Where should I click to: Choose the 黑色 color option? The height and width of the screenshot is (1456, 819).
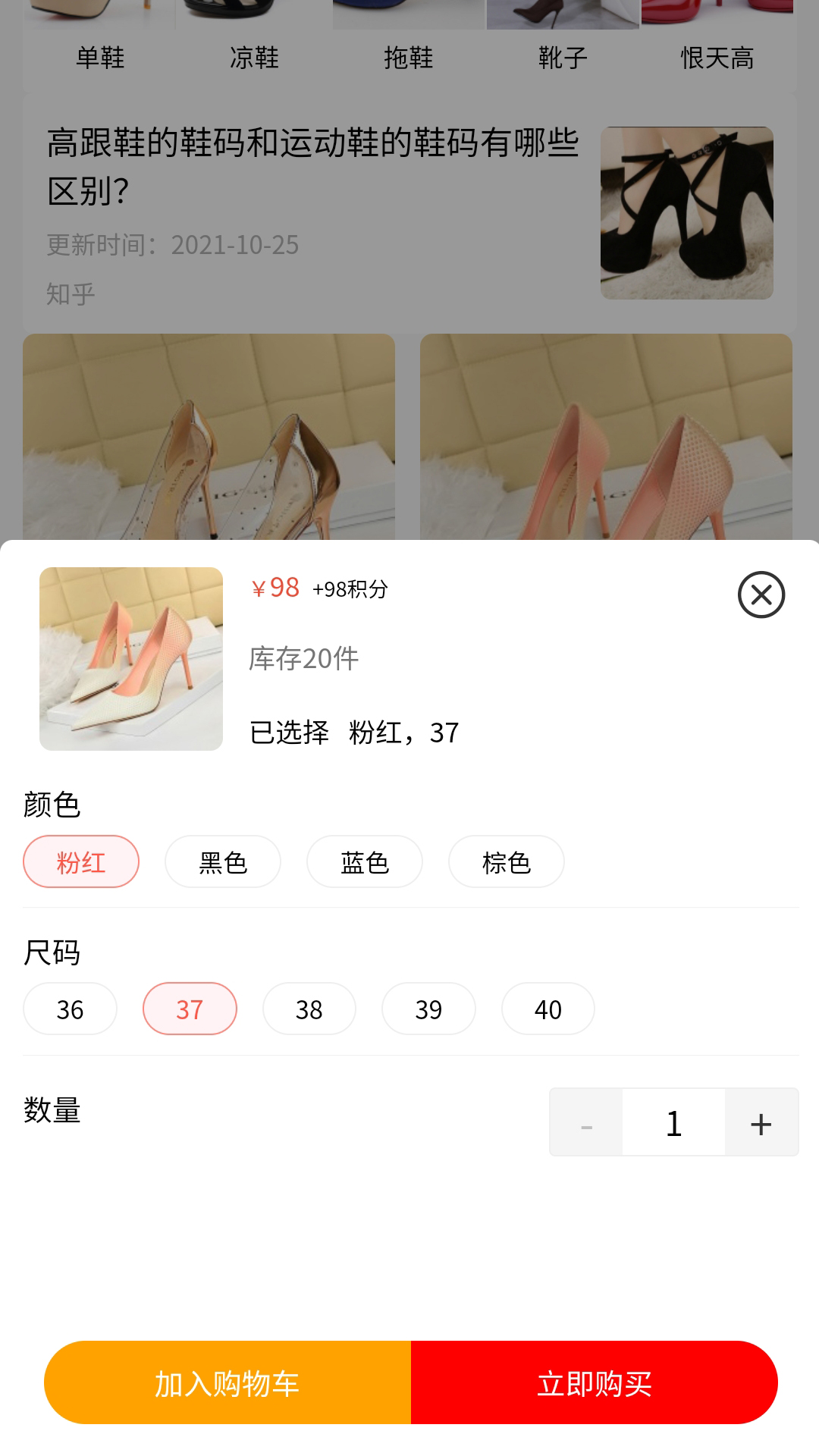coord(223,861)
